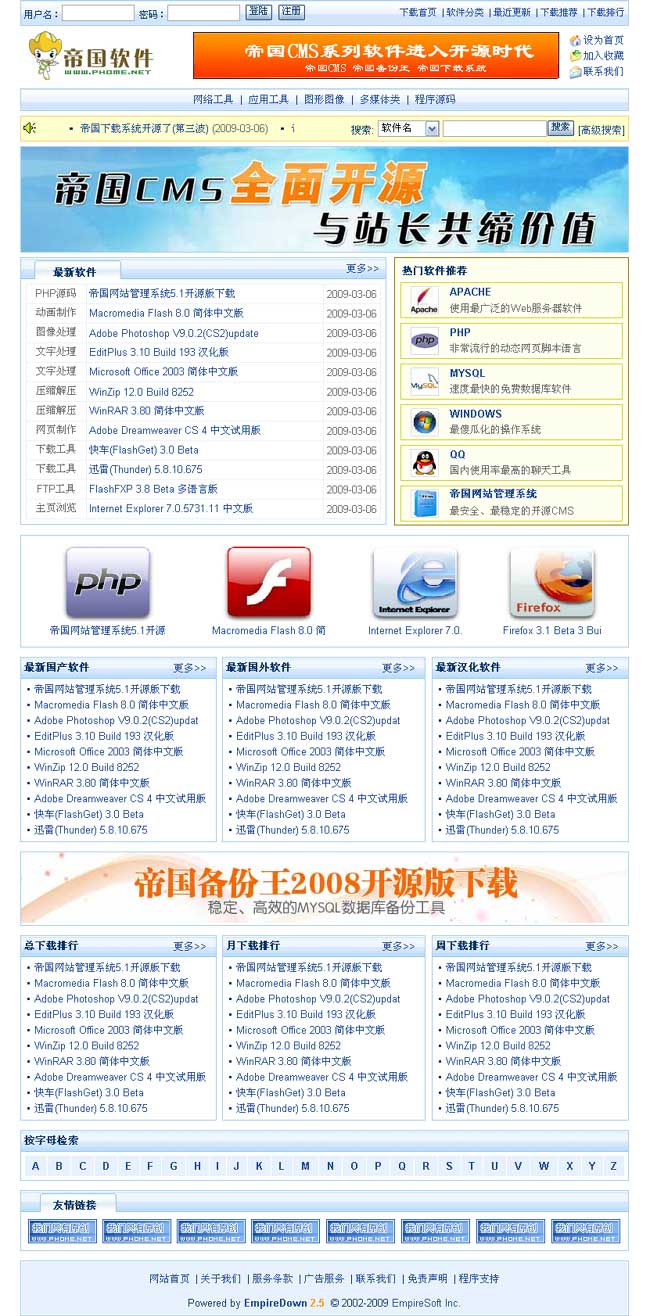
Task: Open the Macromedia Flash 8.0 thumbnail
Action: tap(268, 590)
